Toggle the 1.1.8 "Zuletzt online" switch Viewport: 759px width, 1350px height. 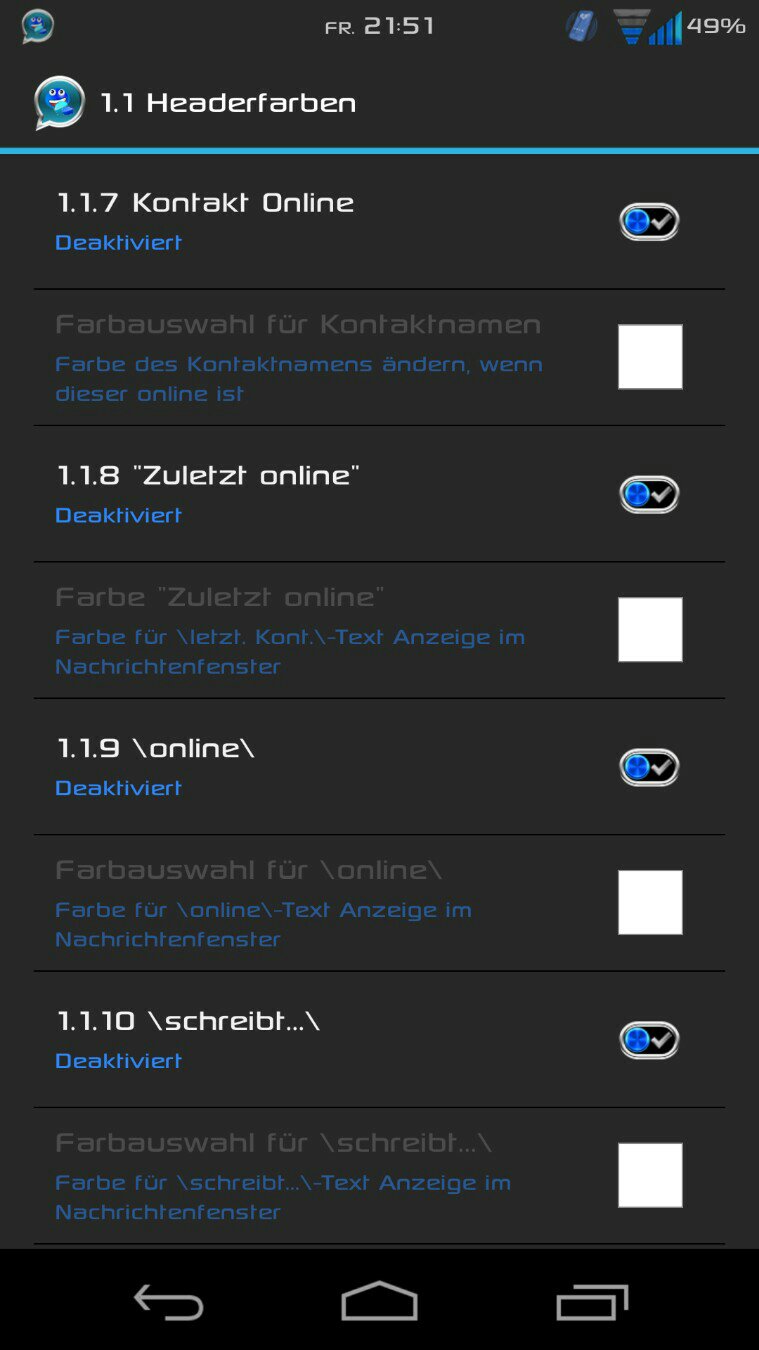(x=650, y=495)
